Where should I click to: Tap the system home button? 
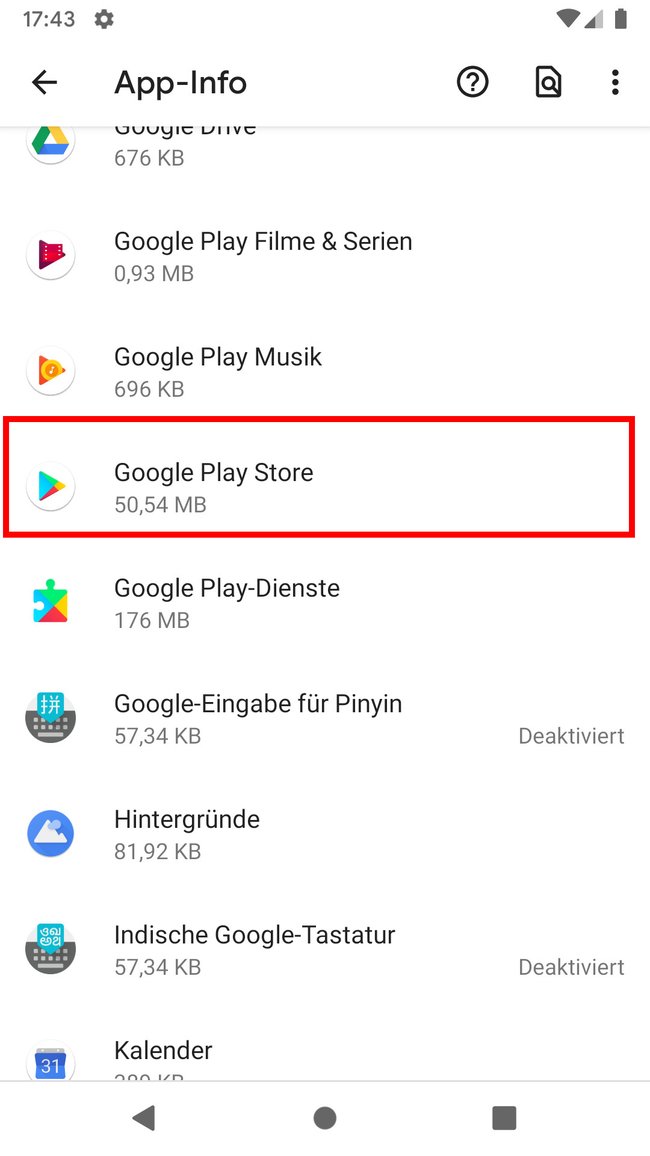(x=324, y=1118)
